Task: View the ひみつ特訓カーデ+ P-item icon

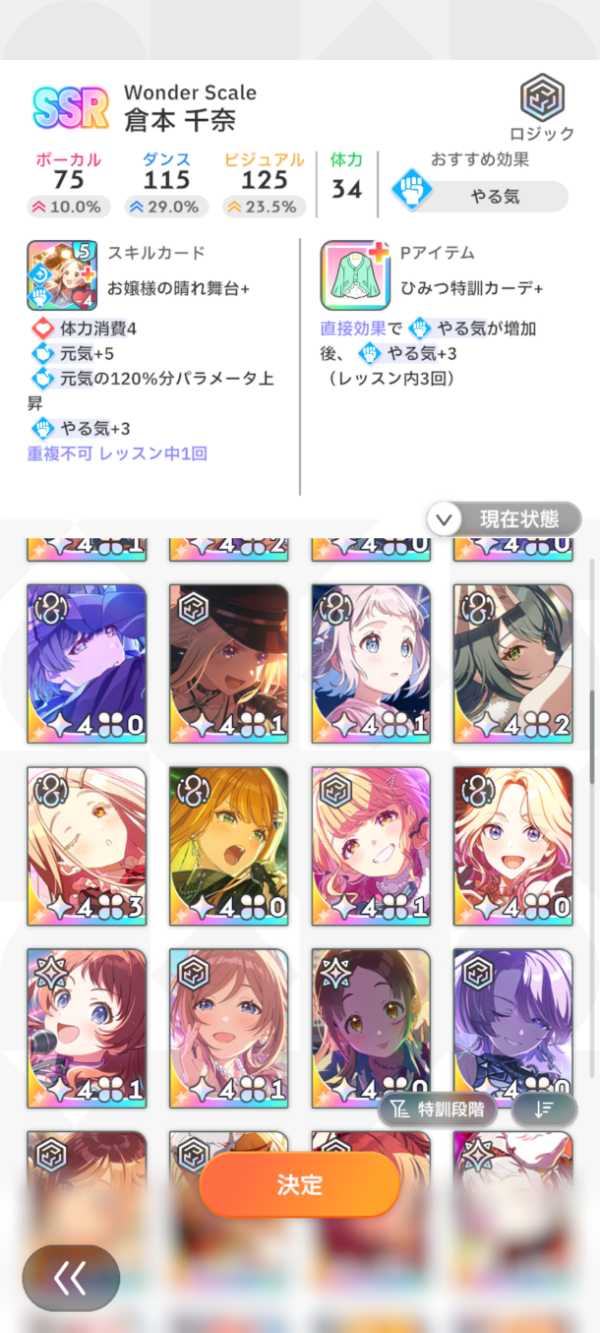Action: 354,275
